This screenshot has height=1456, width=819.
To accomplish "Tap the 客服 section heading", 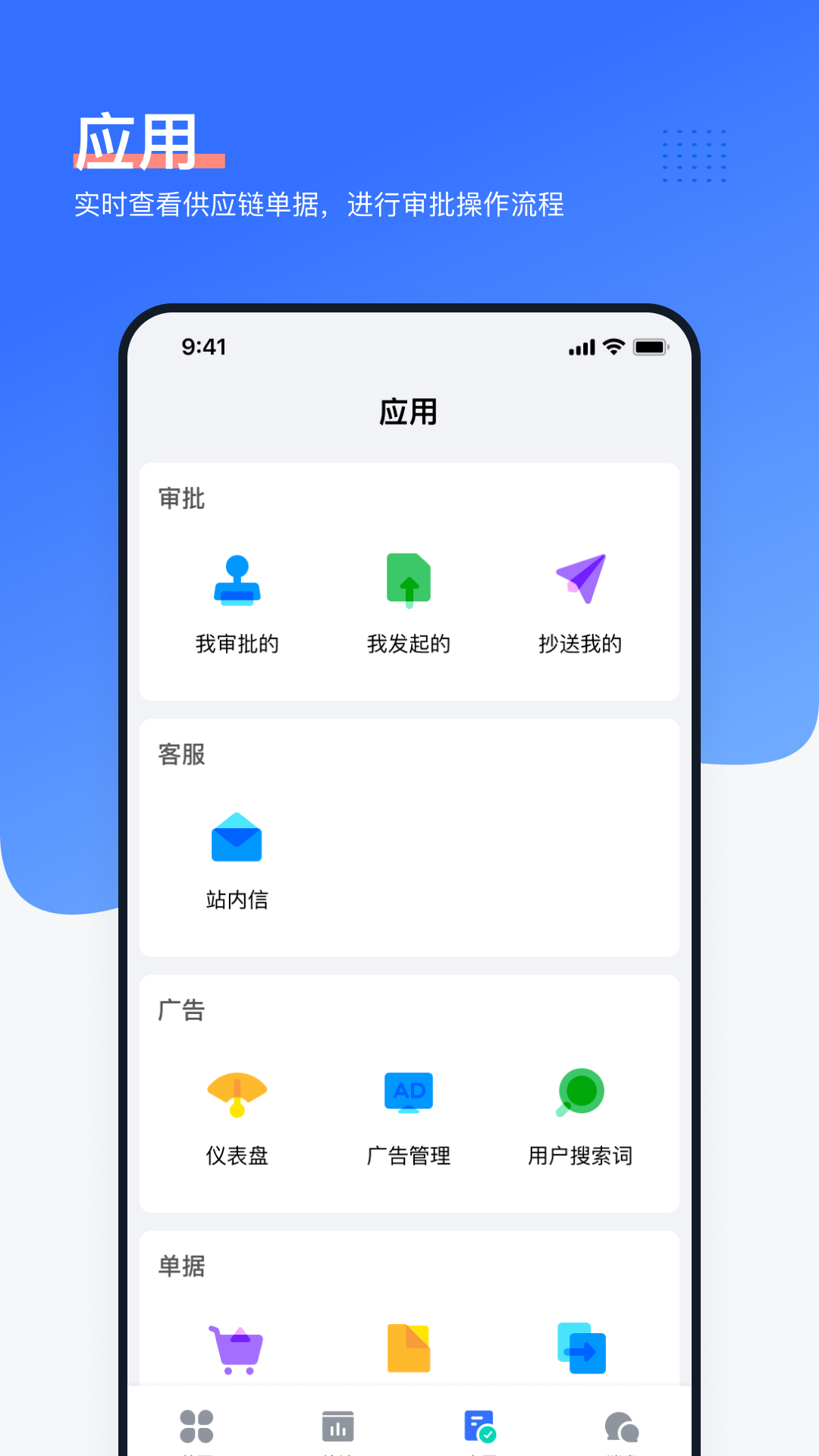I will click(x=180, y=755).
